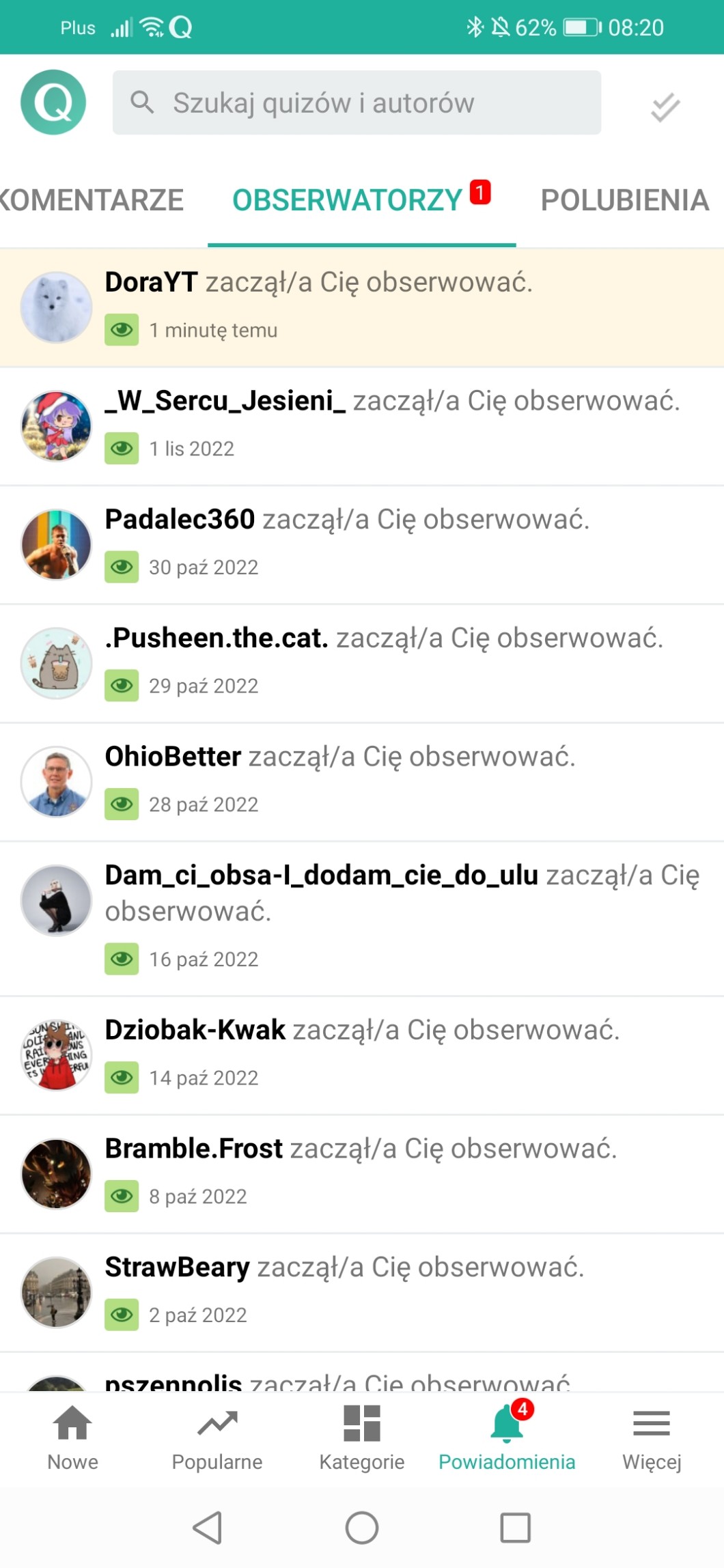Switch to the Popularne tab

click(x=217, y=1438)
